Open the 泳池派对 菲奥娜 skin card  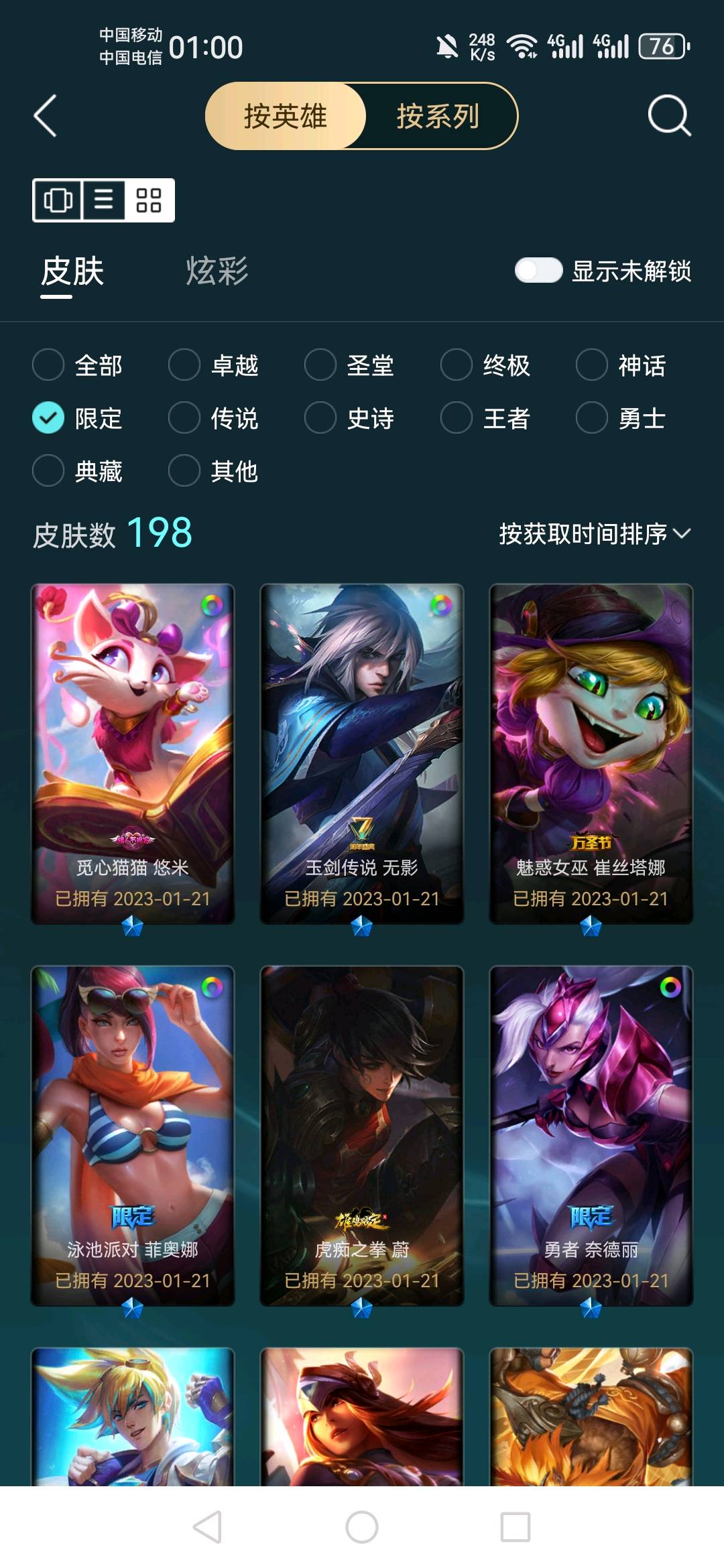coord(133,1136)
